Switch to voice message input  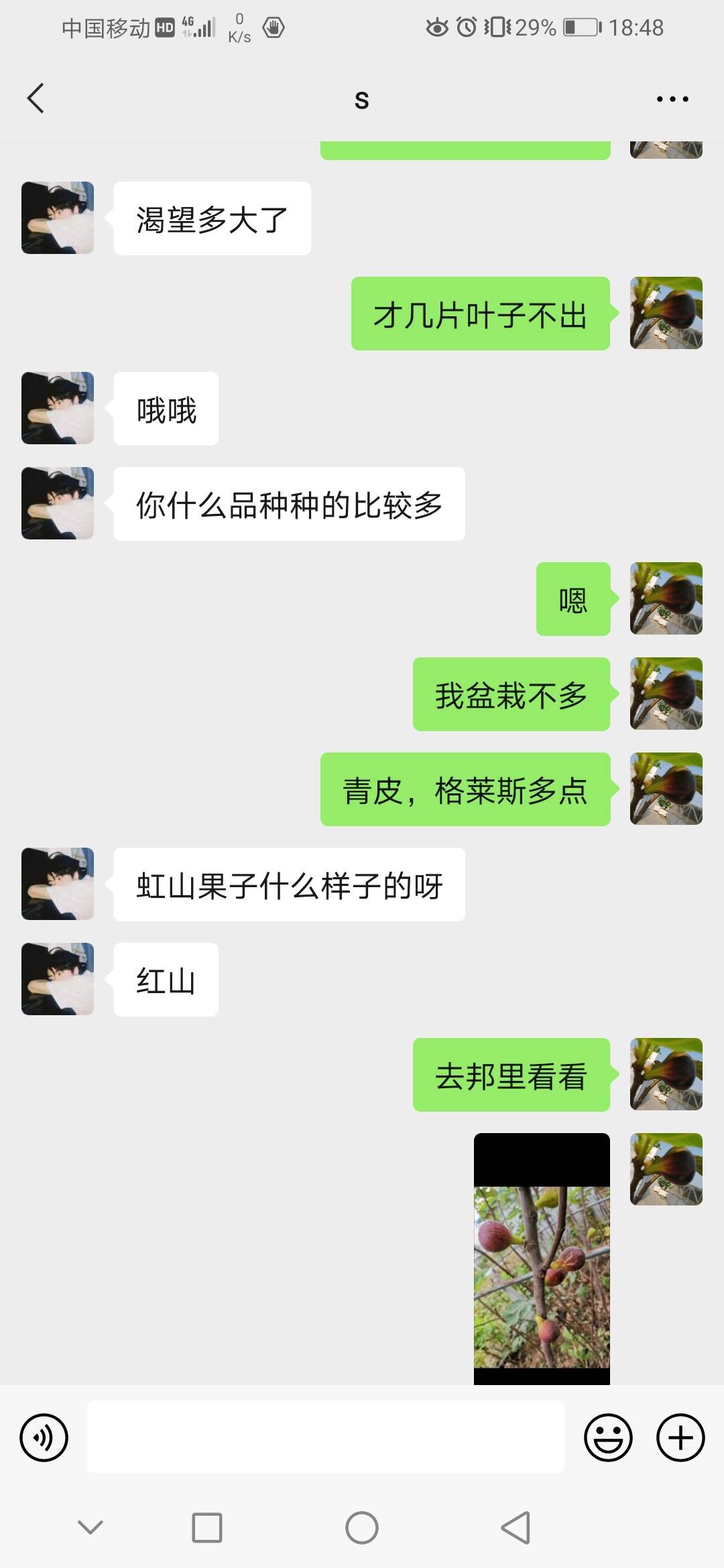(44, 1437)
